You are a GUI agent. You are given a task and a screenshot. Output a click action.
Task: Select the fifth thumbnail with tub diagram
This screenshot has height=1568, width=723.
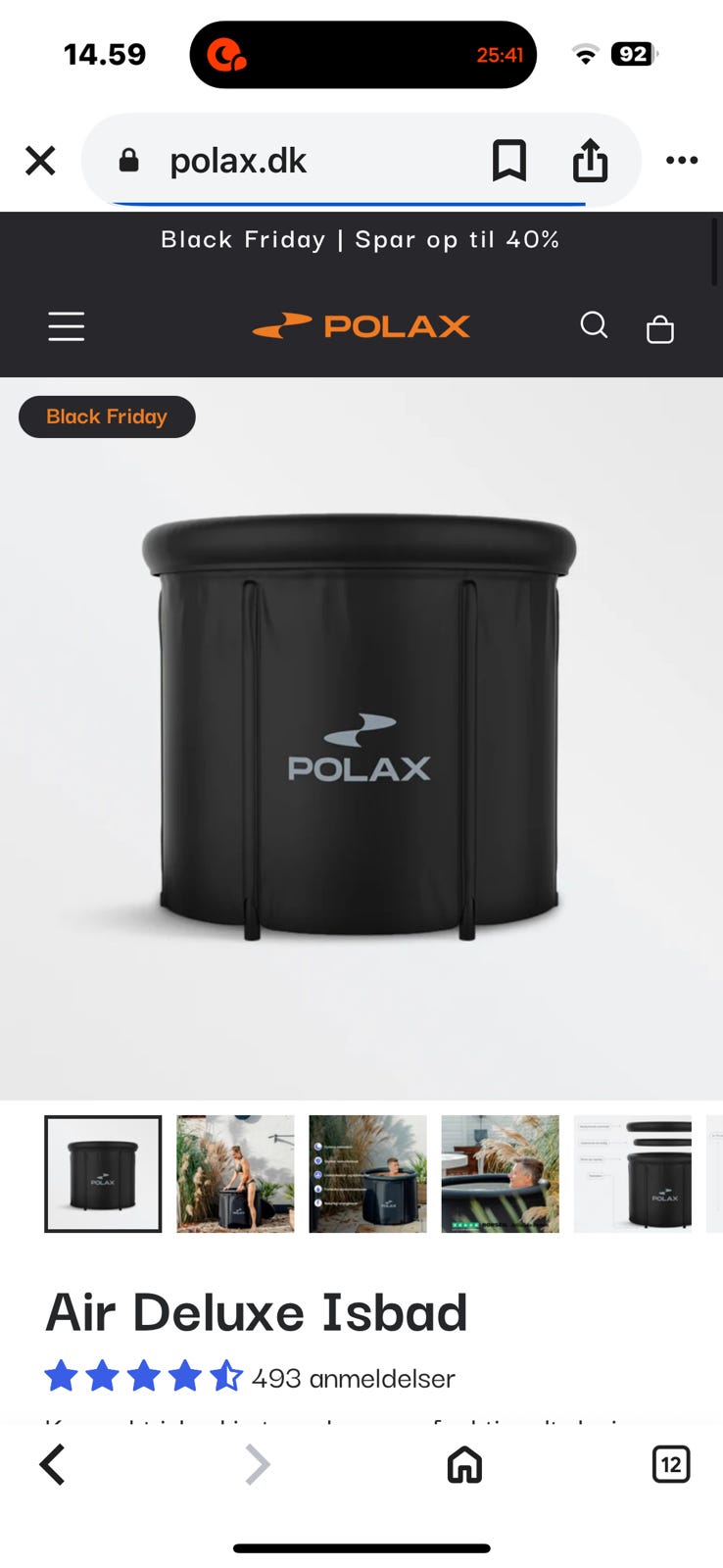[632, 1174]
